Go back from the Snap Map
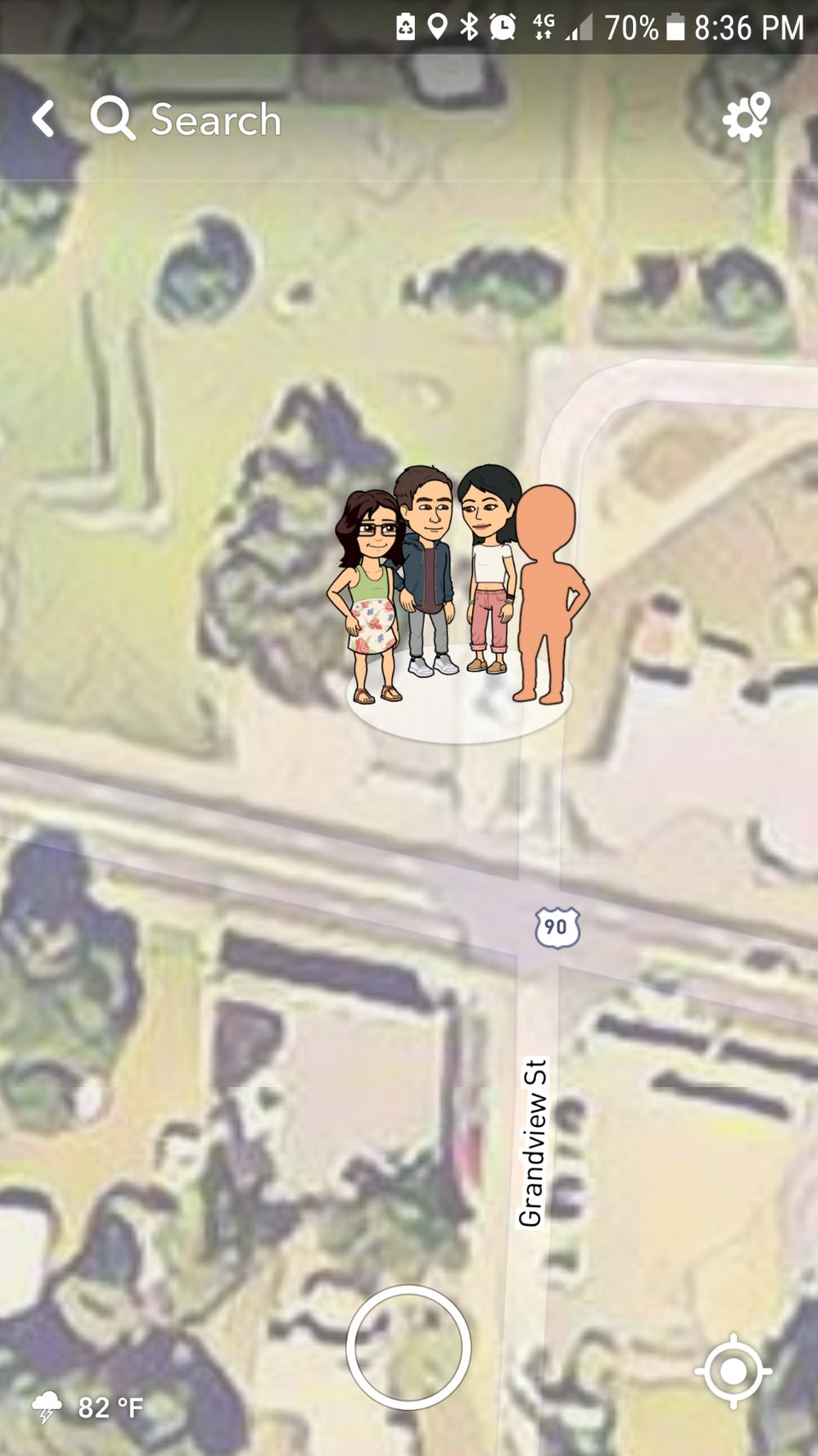 click(44, 119)
